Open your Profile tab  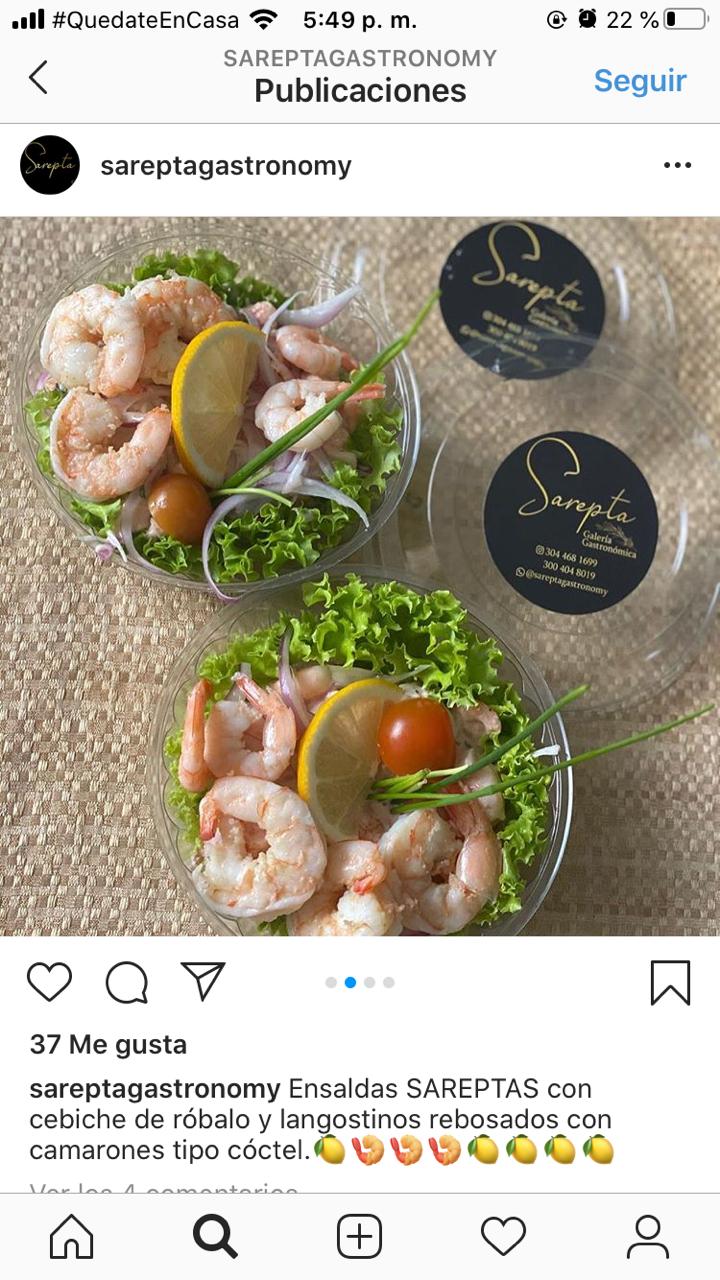pyautogui.click(x=647, y=1237)
